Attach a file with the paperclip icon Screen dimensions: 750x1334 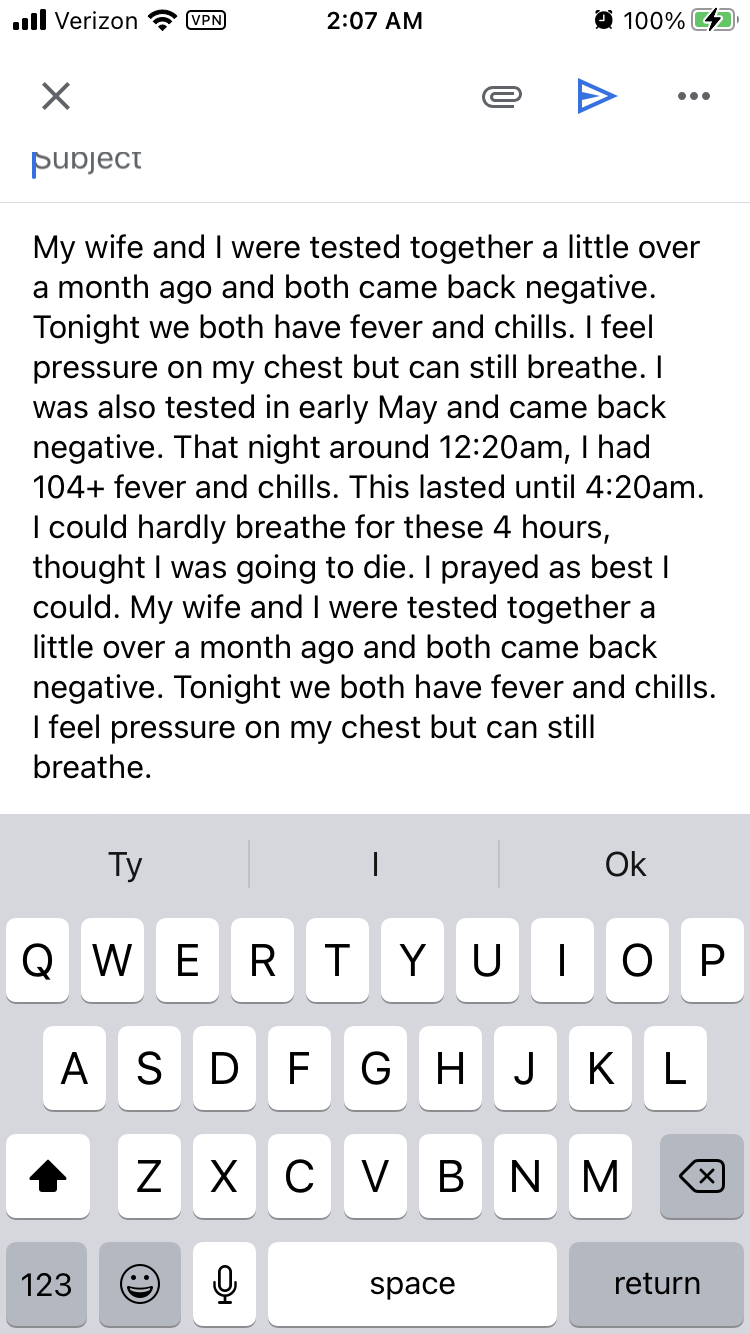click(x=502, y=96)
